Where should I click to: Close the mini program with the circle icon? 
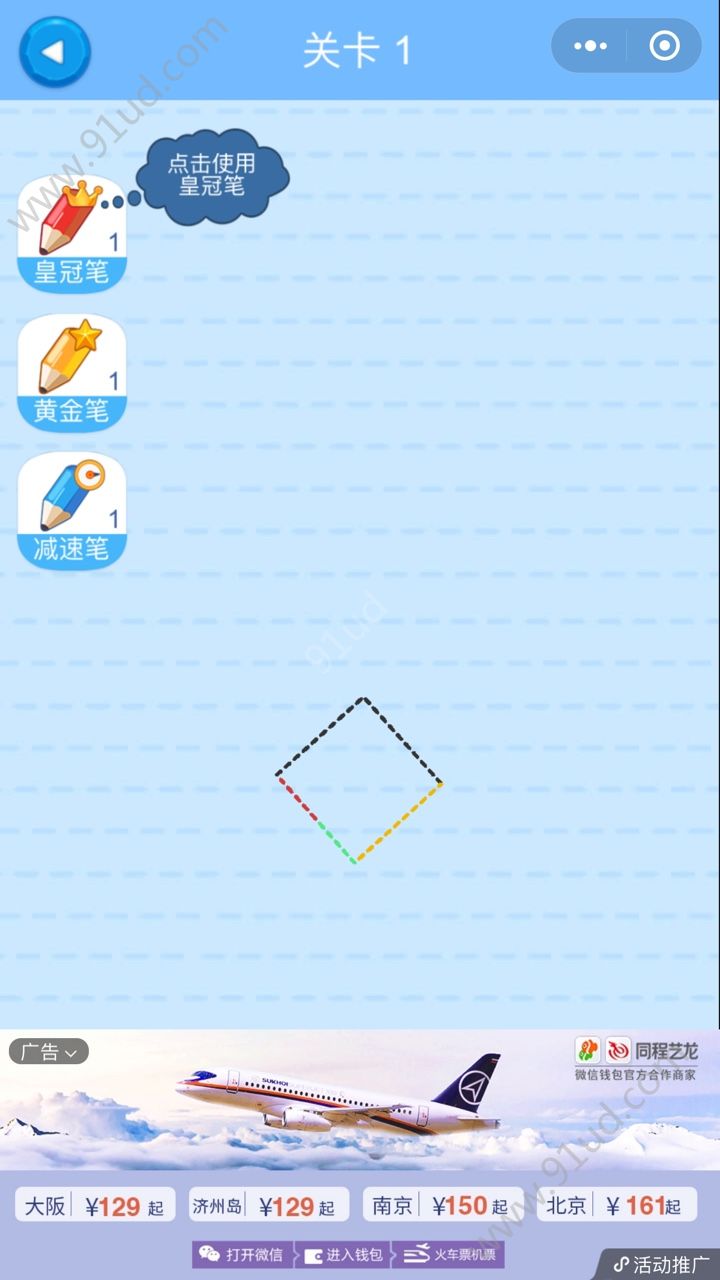(x=664, y=46)
